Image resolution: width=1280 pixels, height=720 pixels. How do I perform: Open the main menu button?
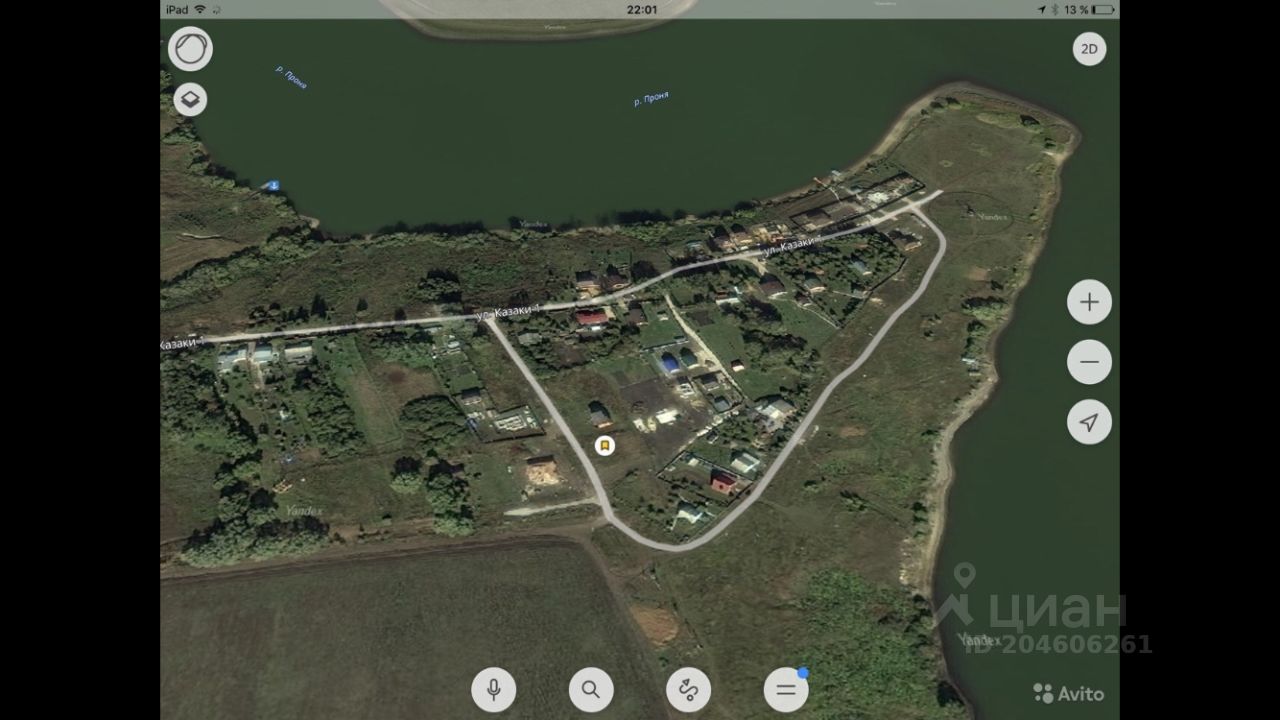pyautogui.click(x=786, y=689)
